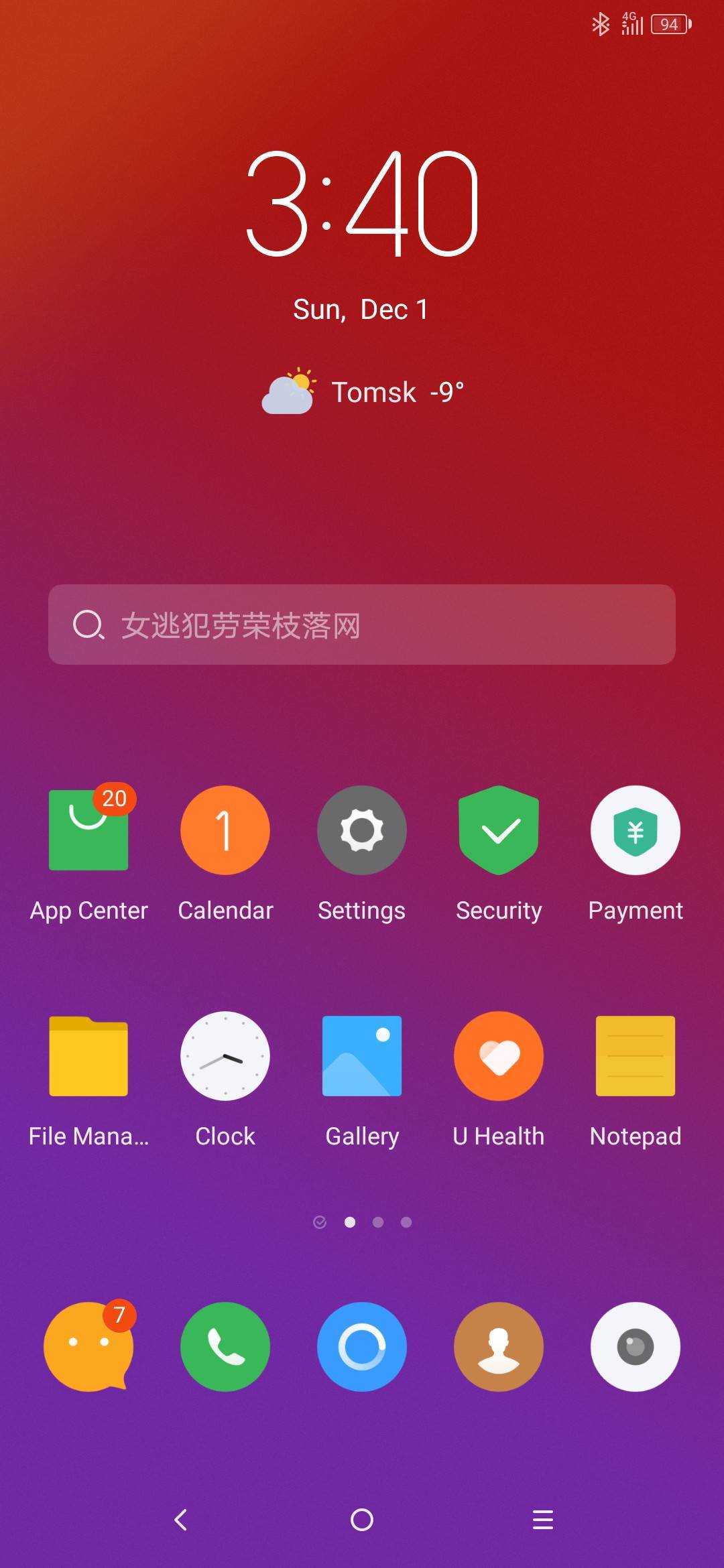This screenshot has height=1568, width=724.
Task: Launch the Clock app
Action: 225,1057
